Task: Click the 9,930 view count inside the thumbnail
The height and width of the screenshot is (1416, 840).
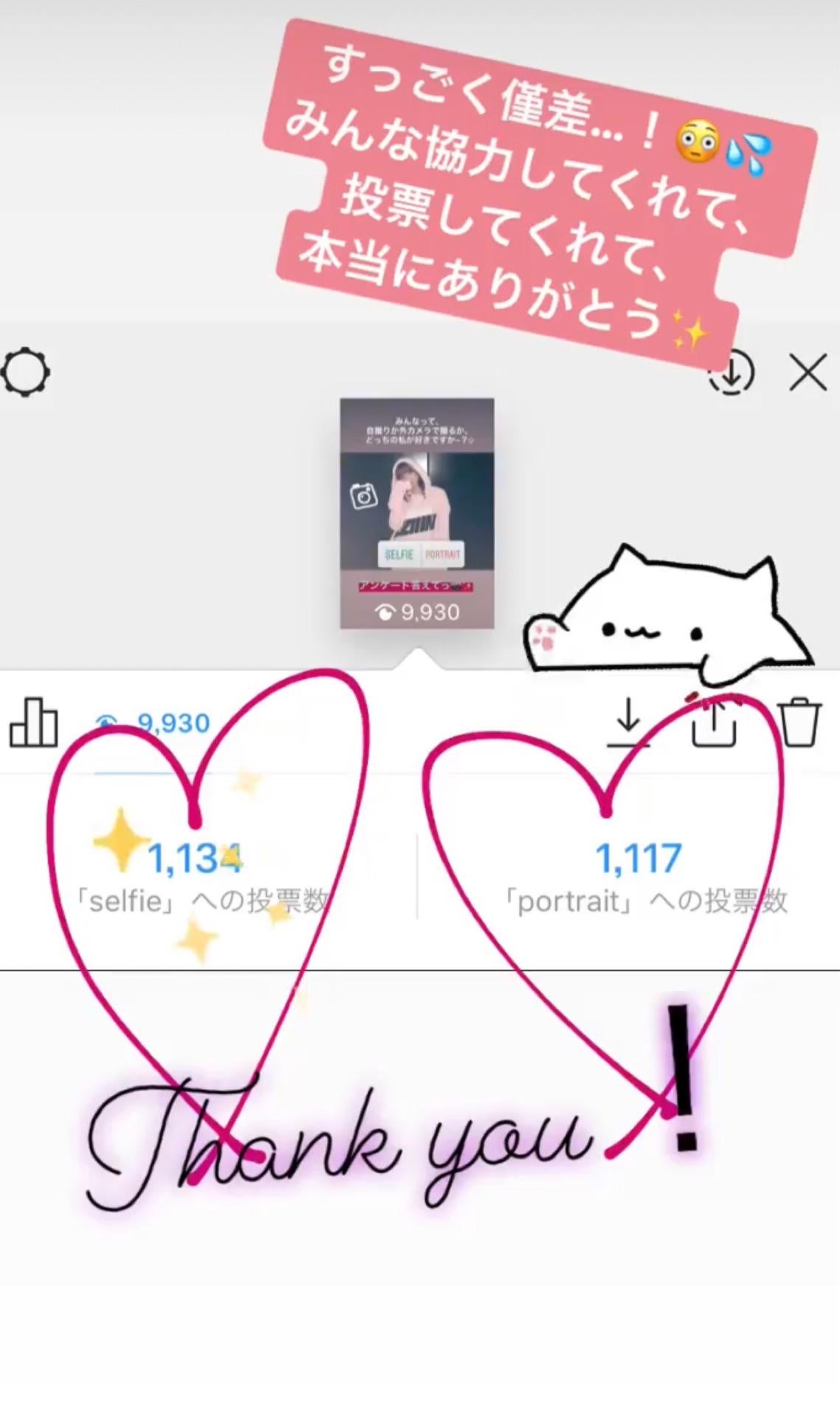Action: pyautogui.click(x=429, y=611)
